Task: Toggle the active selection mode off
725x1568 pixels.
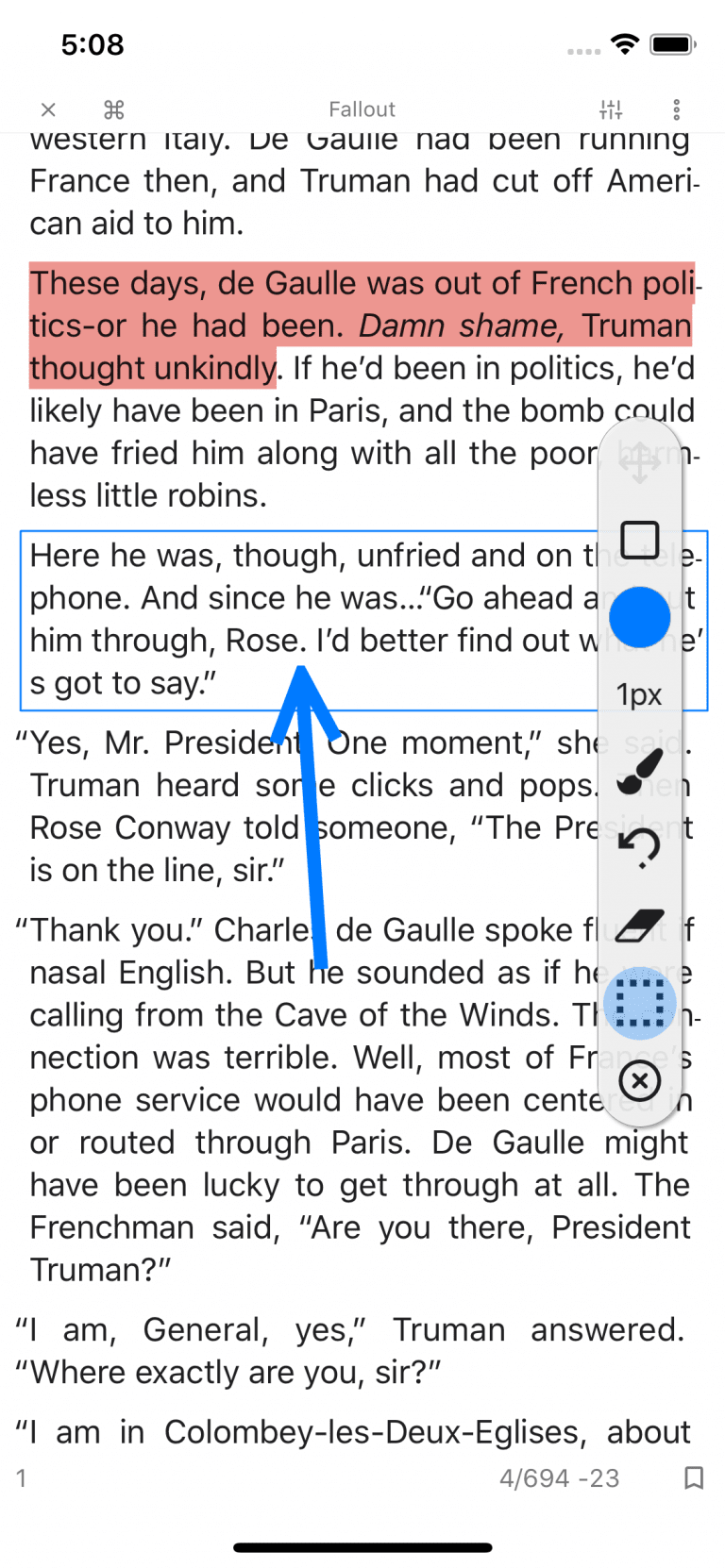Action: coord(640,1003)
